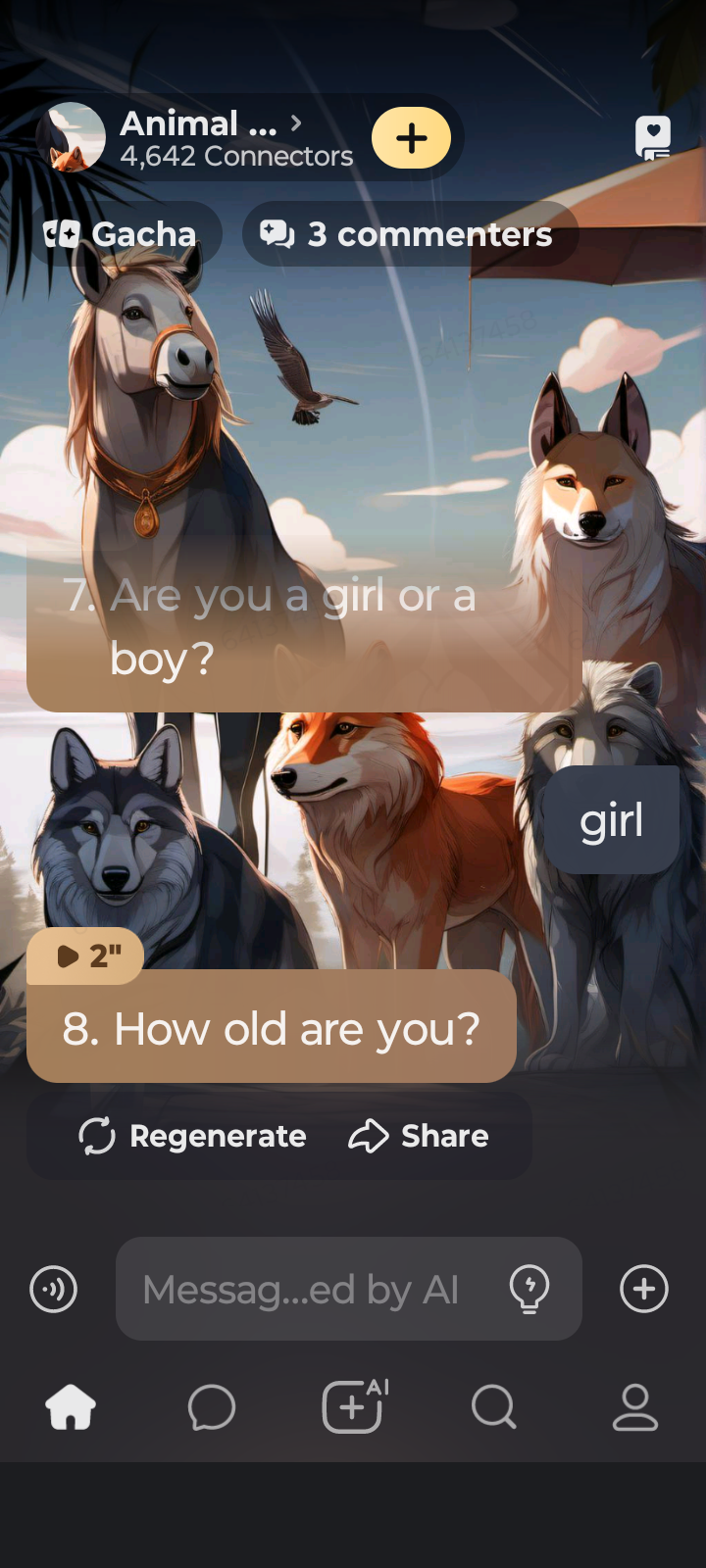Open the Search tab
This screenshot has width=706, height=1568.
[x=493, y=1408]
